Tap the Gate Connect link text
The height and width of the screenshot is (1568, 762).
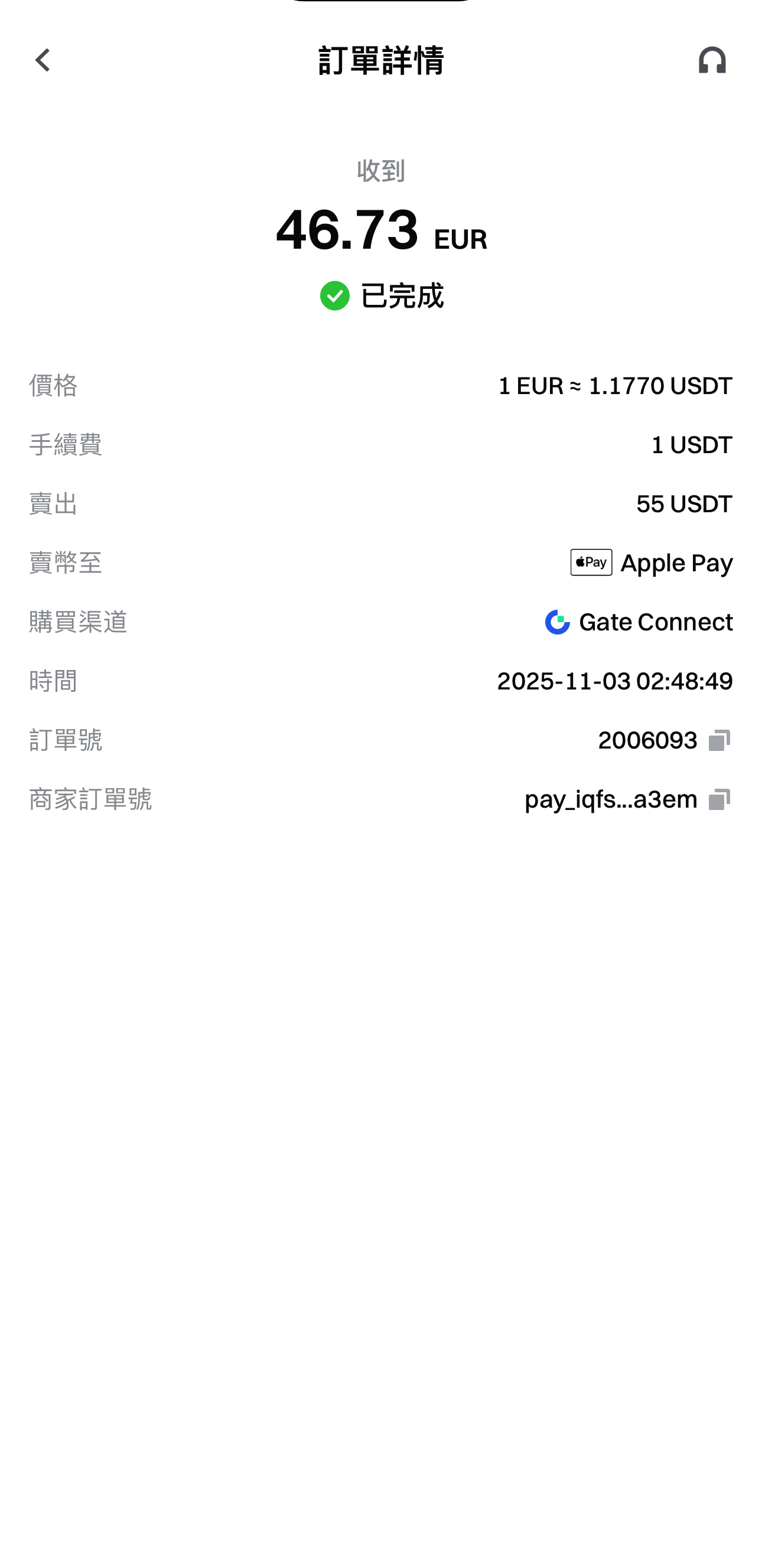[656, 622]
